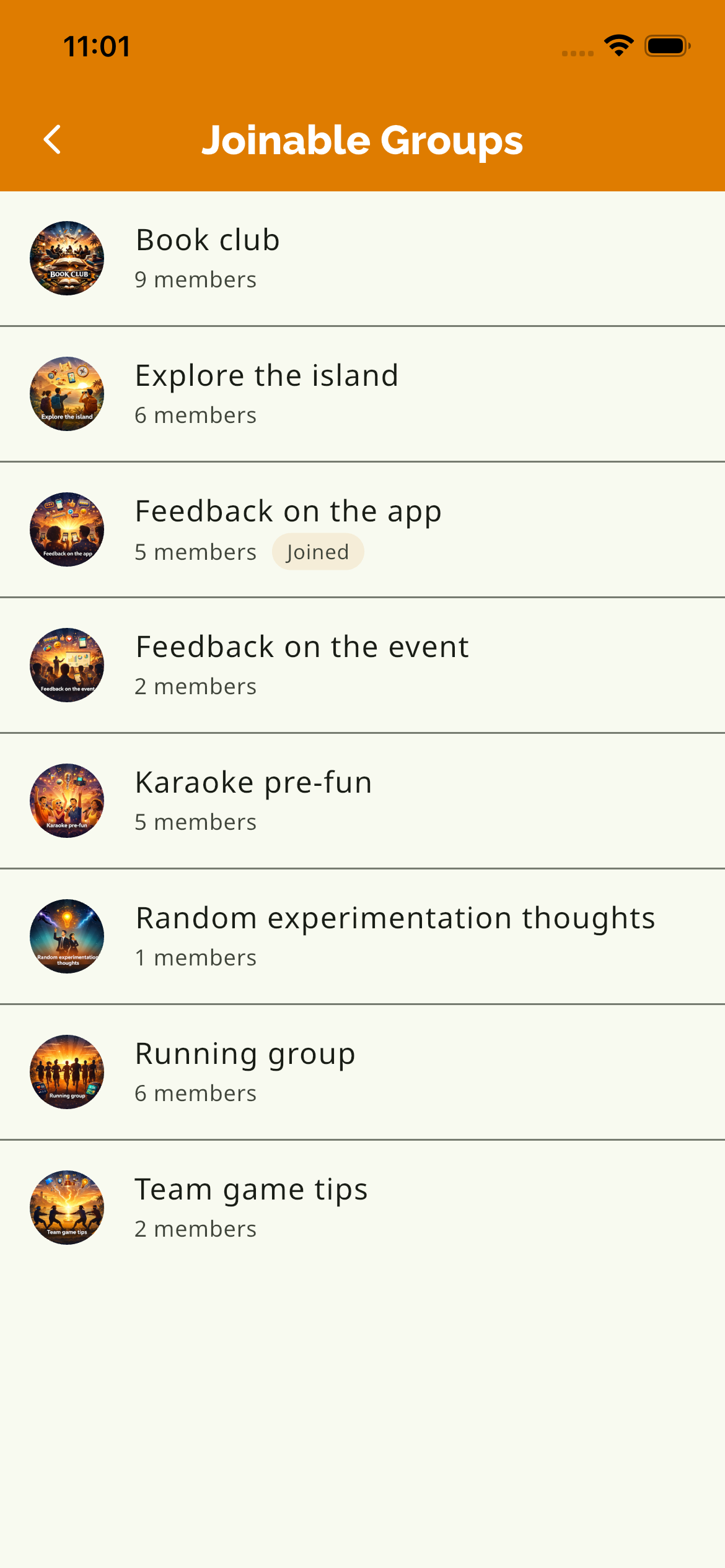Go back using the header arrow

point(53,140)
